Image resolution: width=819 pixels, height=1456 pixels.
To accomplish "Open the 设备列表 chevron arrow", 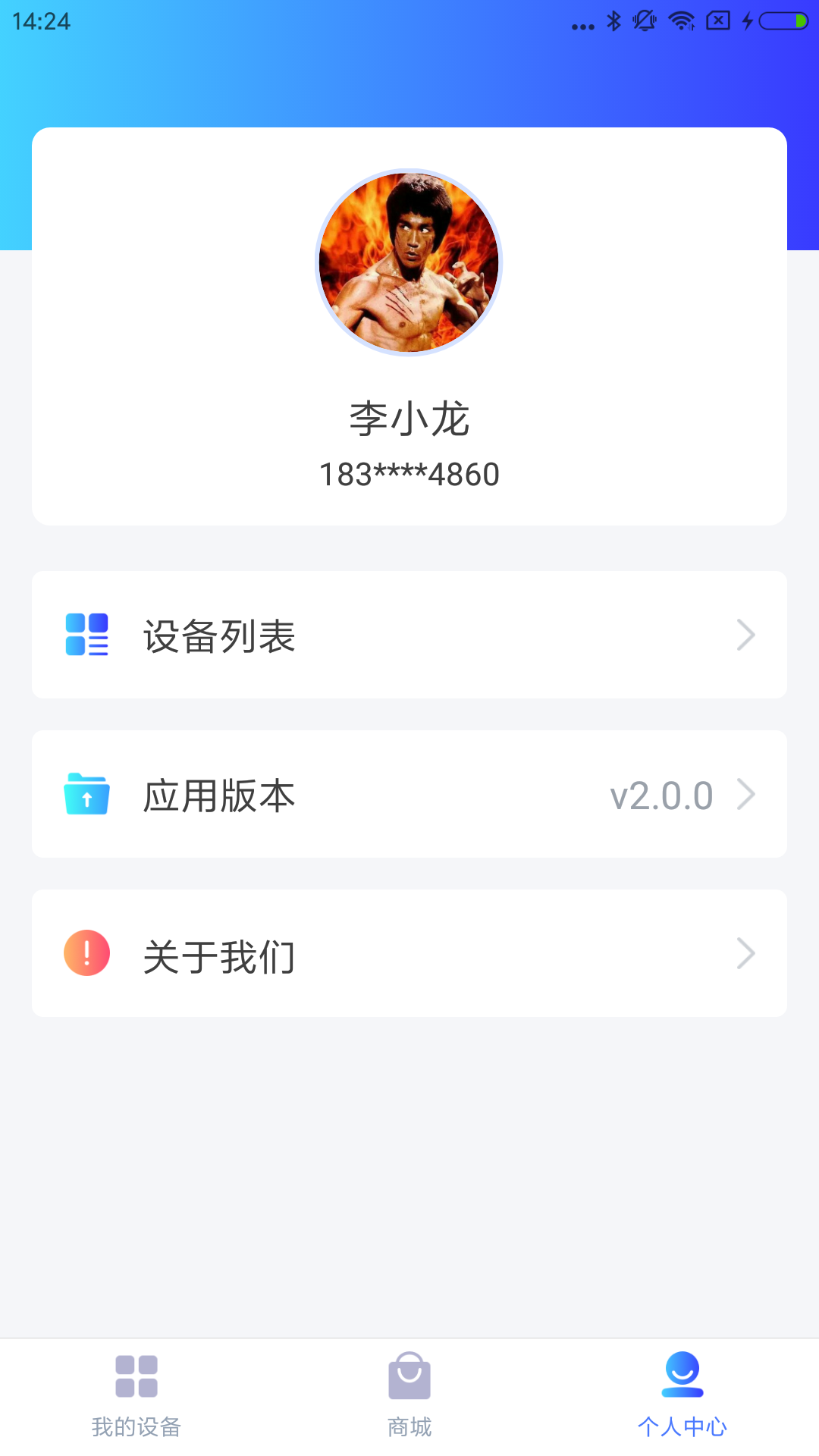I will click(x=747, y=635).
